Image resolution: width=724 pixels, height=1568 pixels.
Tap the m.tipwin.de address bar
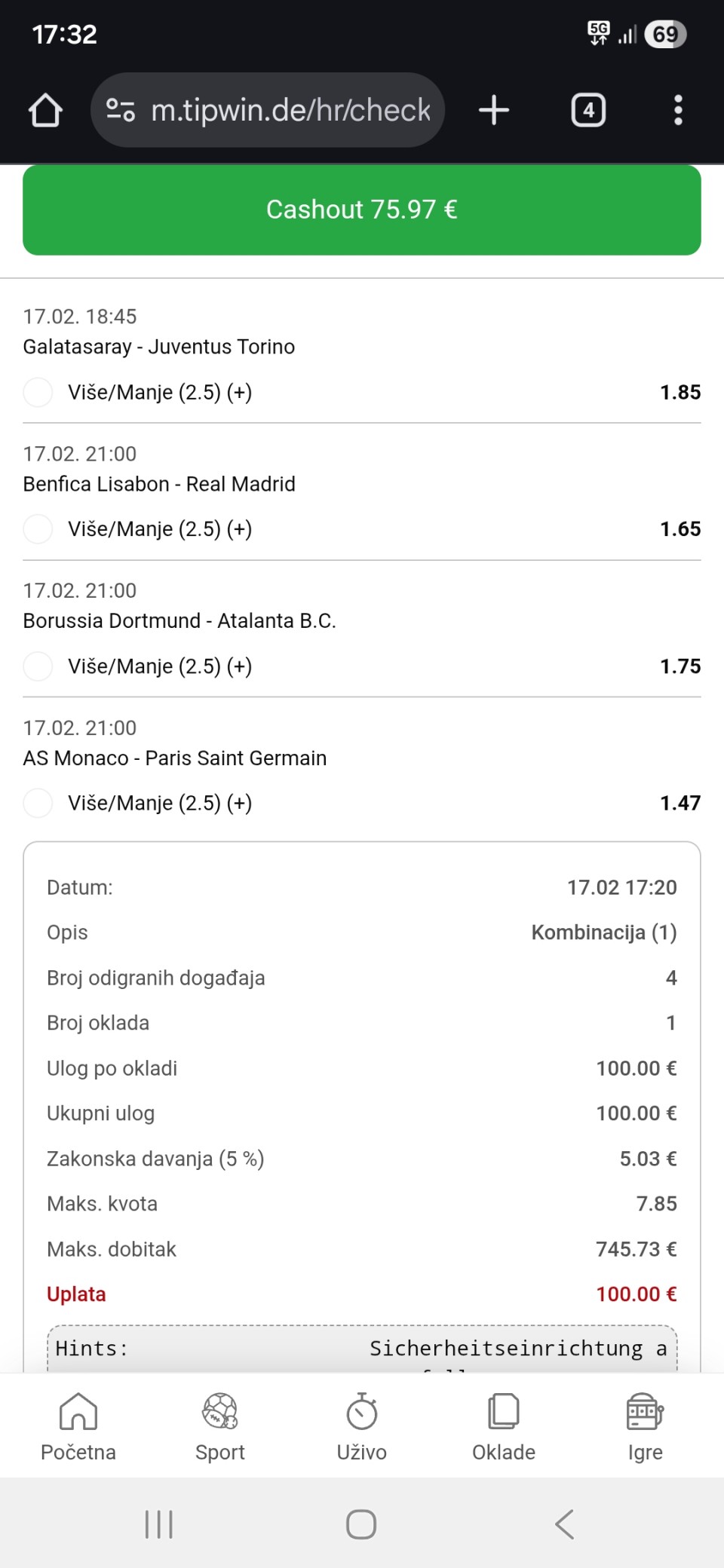click(290, 110)
